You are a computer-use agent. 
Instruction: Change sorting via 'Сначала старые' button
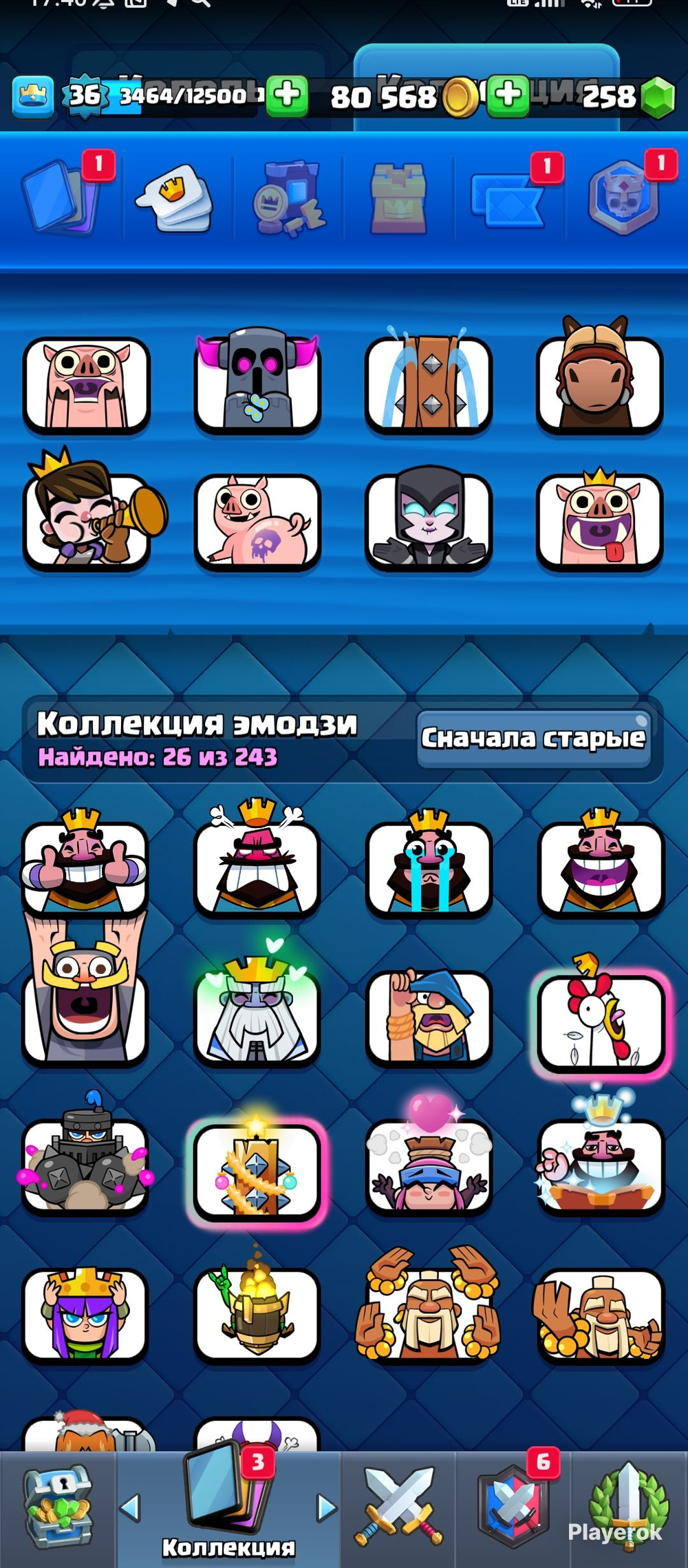pos(534,739)
